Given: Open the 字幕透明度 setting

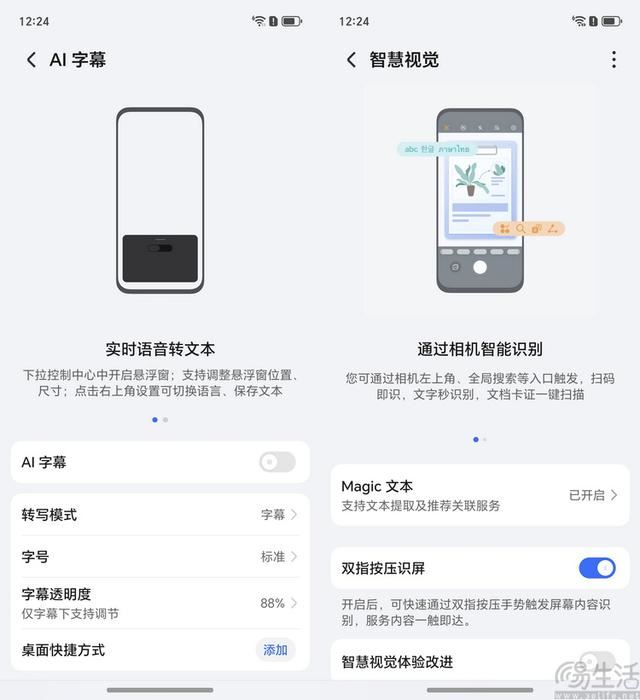Looking at the screenshot, I should tap(160, 602).
